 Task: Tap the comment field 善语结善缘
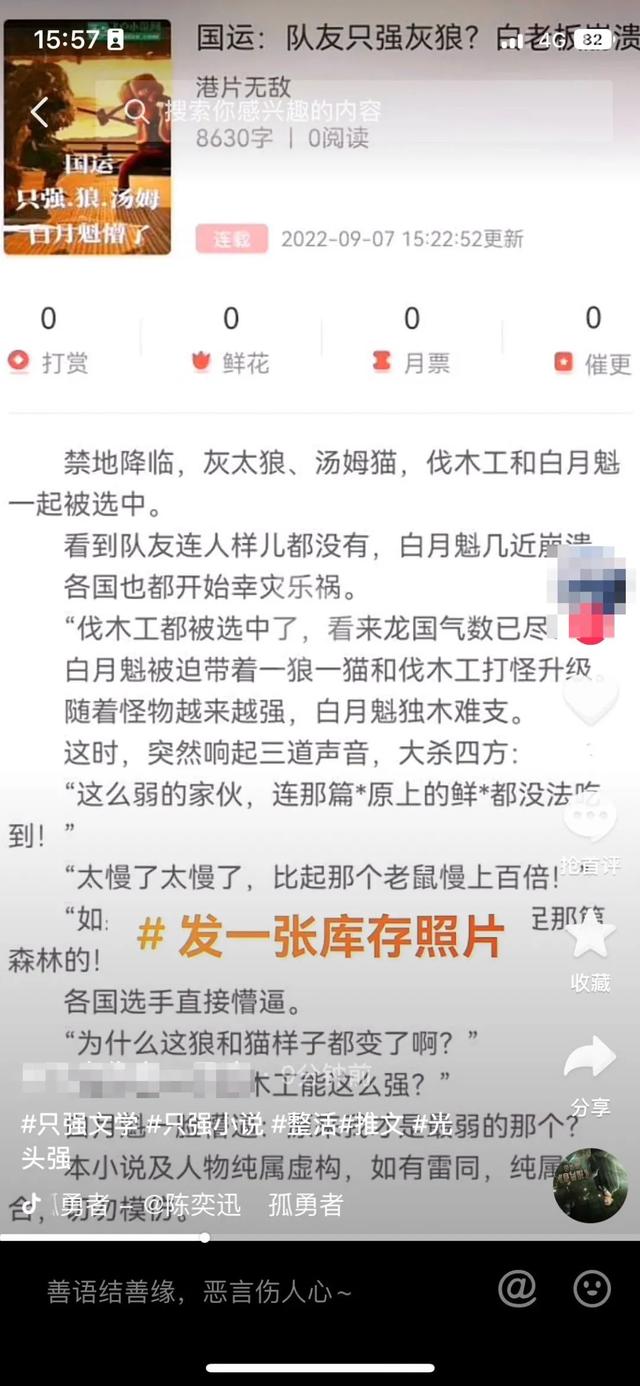200,1292
